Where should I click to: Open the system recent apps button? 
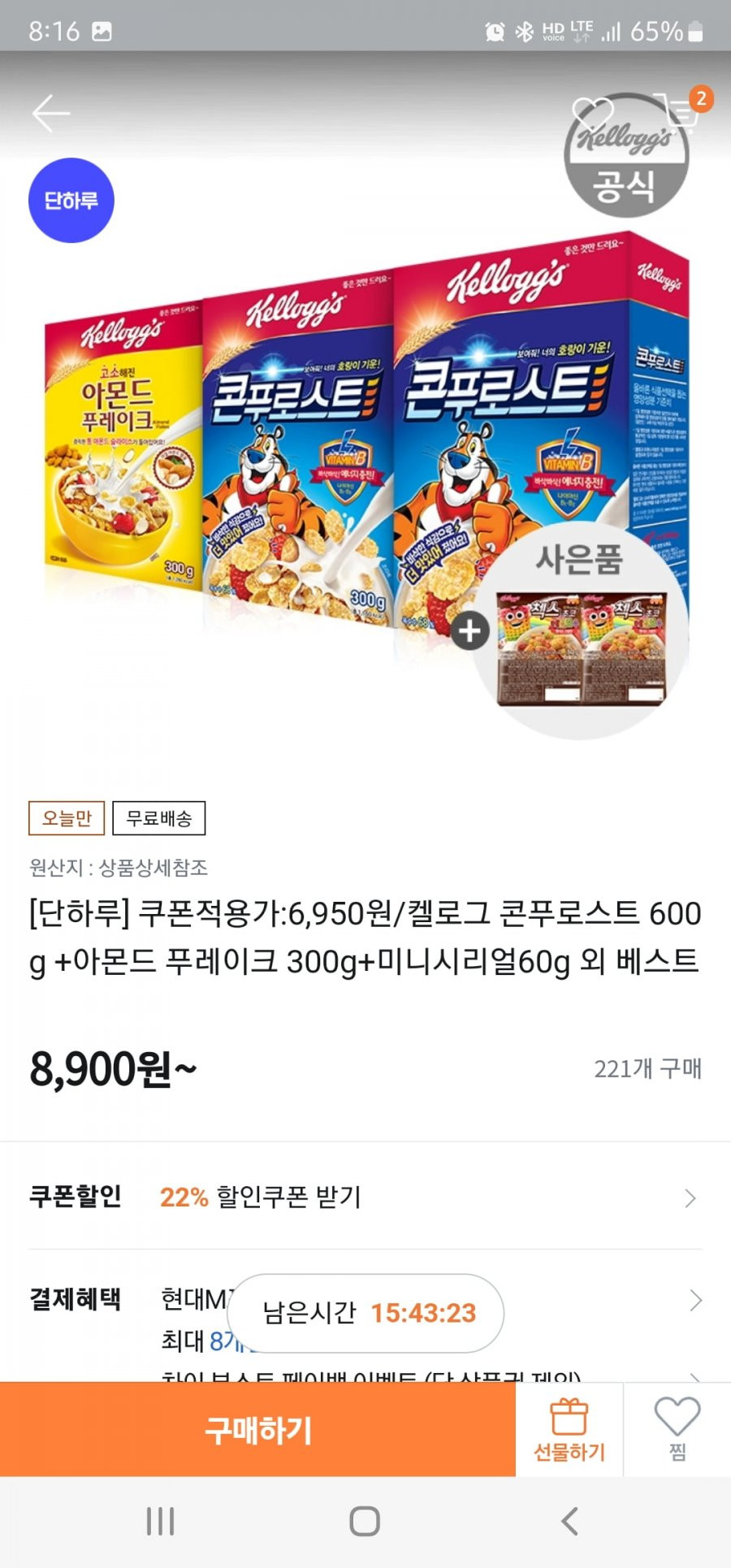160,1522
